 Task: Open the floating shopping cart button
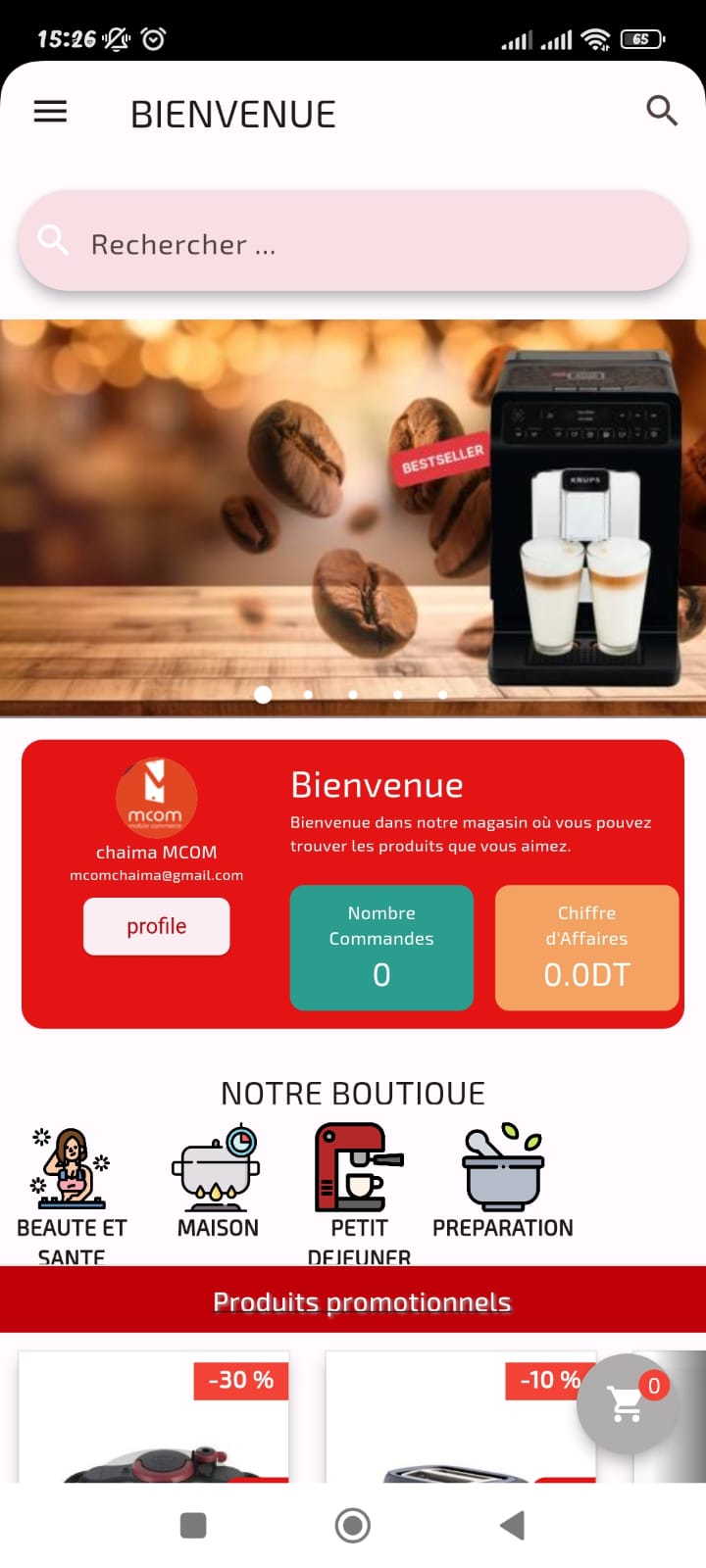[628, 1403]
